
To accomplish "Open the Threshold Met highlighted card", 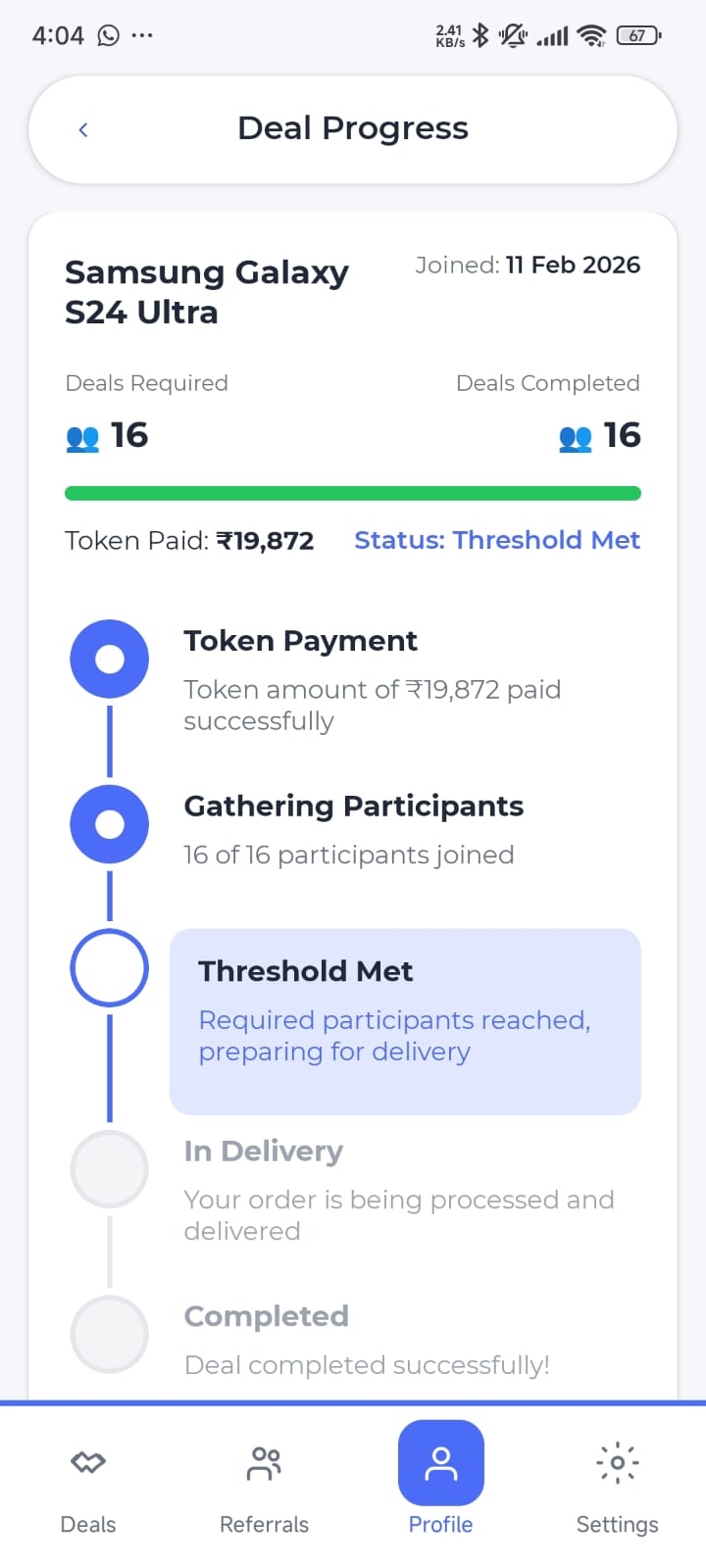I will [x=405, y=1020].
